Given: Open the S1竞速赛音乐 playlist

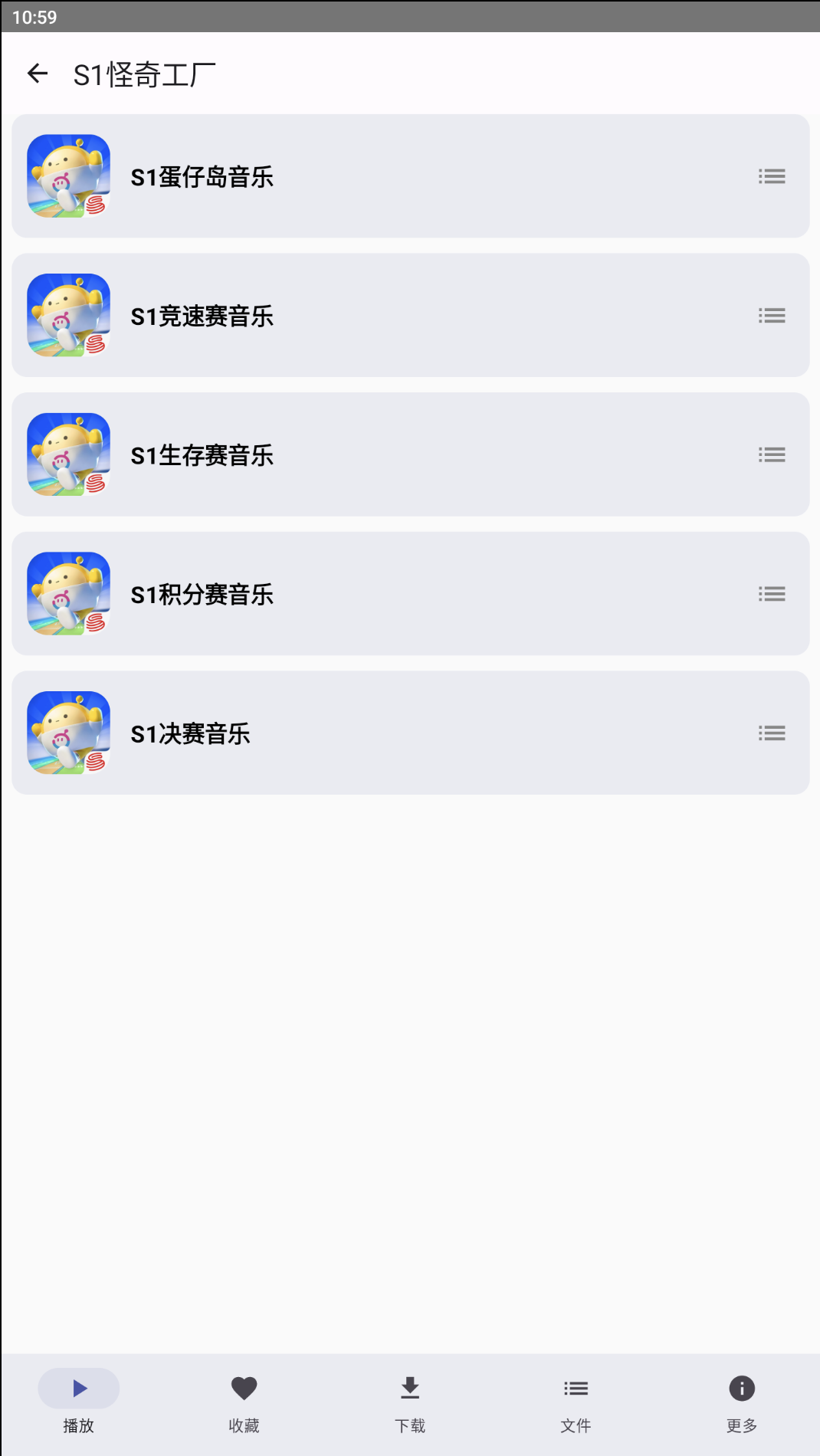Looking at the screenshot, I should [x=410, y=316].
